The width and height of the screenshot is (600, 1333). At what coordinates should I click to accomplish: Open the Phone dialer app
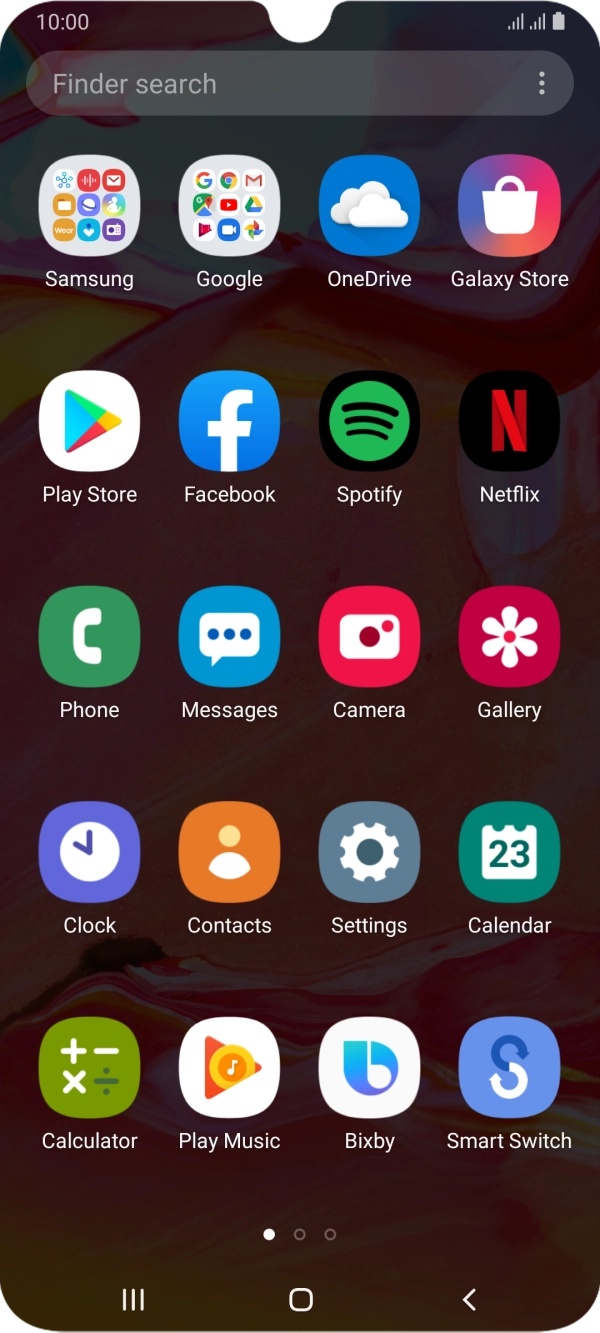[x=89, y=637]
